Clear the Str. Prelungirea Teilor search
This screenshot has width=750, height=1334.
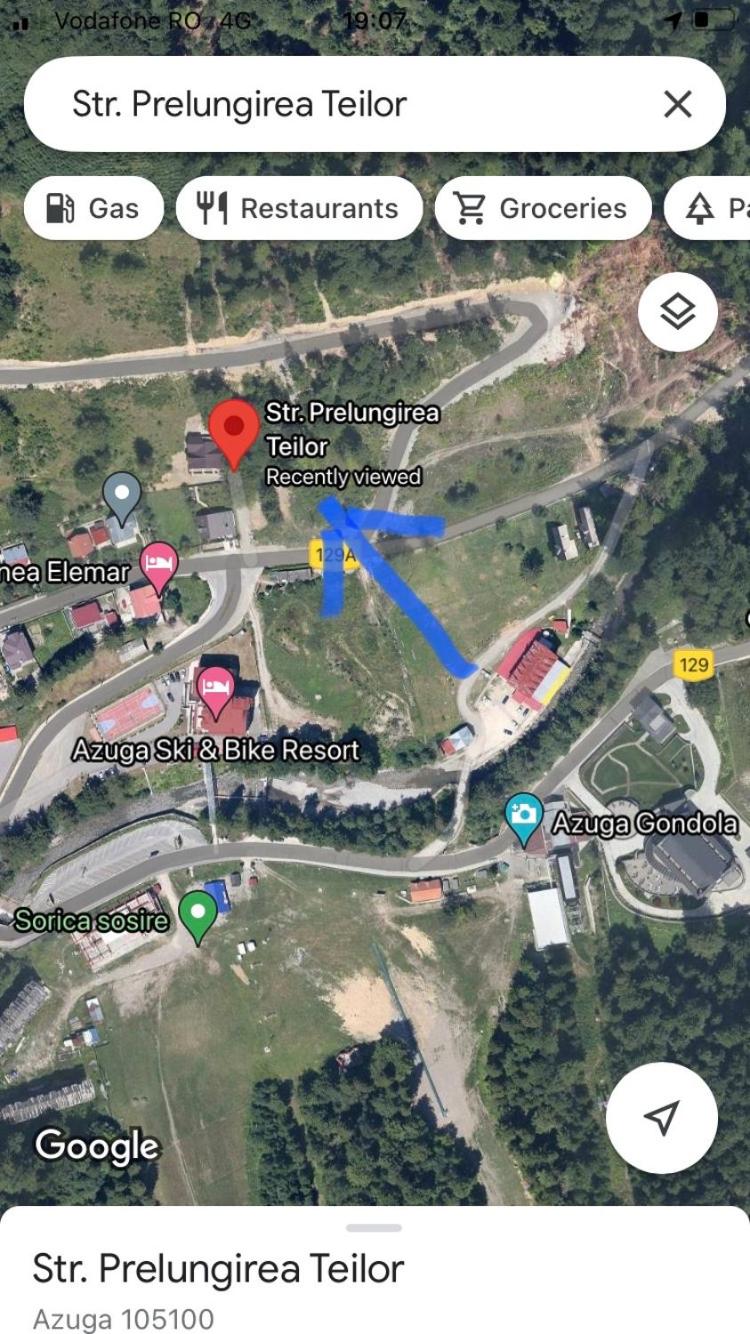point(677,104)
